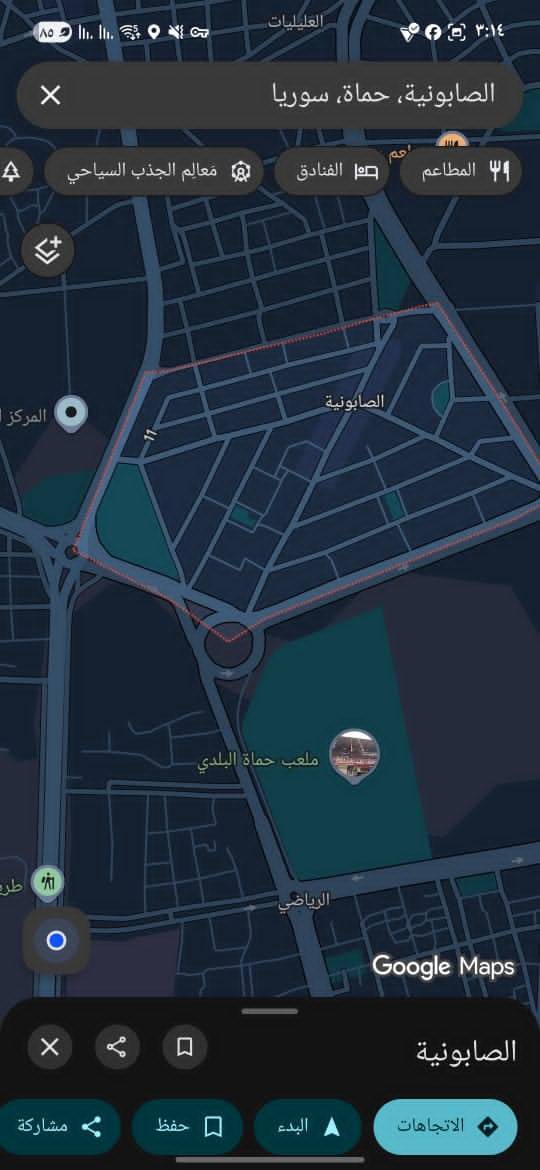Select the مَعالِم الجذب السياحي chip
Screen dimensions: 540x1170
(154, 171)
